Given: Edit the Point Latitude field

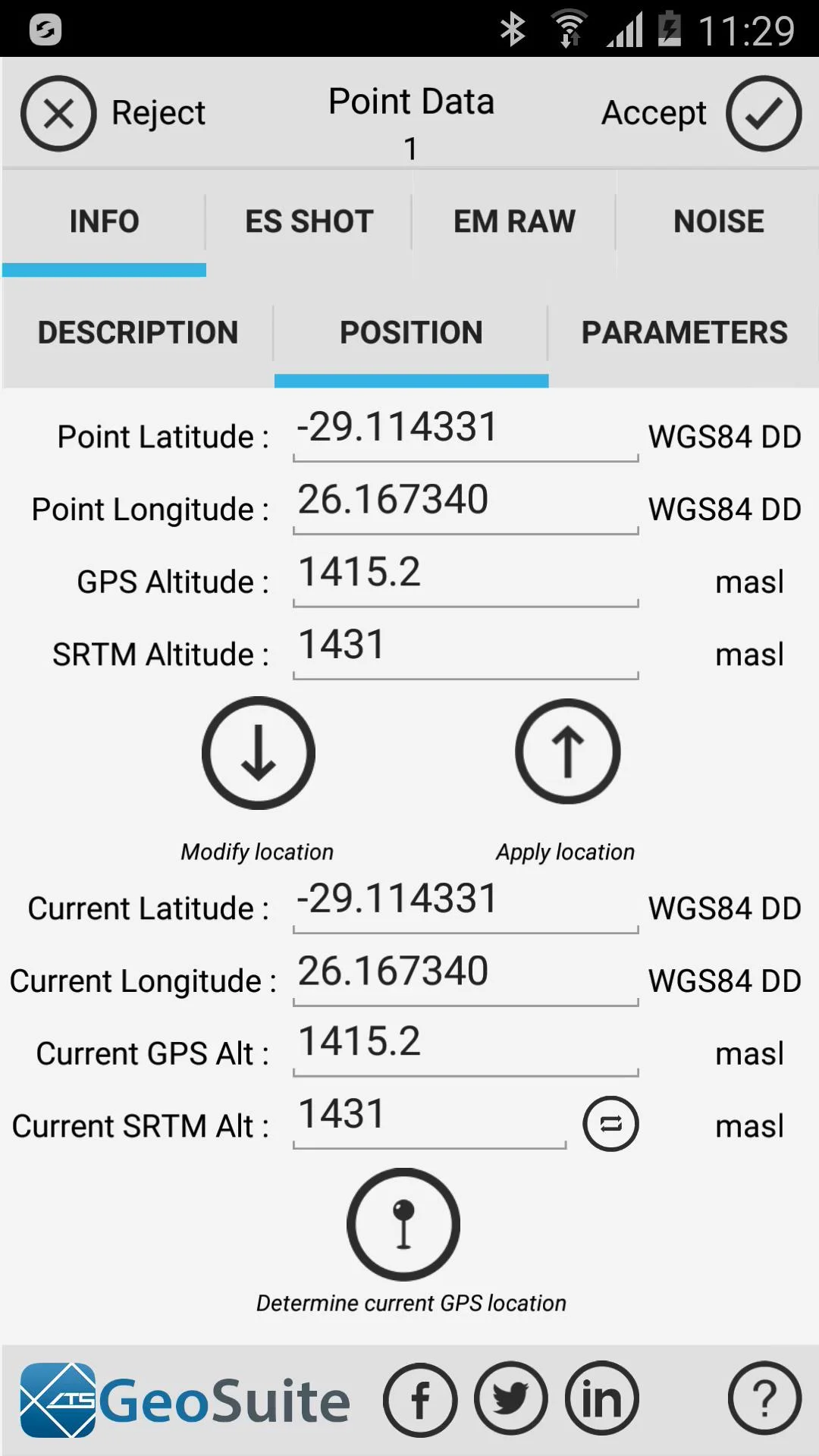Looking at the screenshot, I should (x=466, y=431).
